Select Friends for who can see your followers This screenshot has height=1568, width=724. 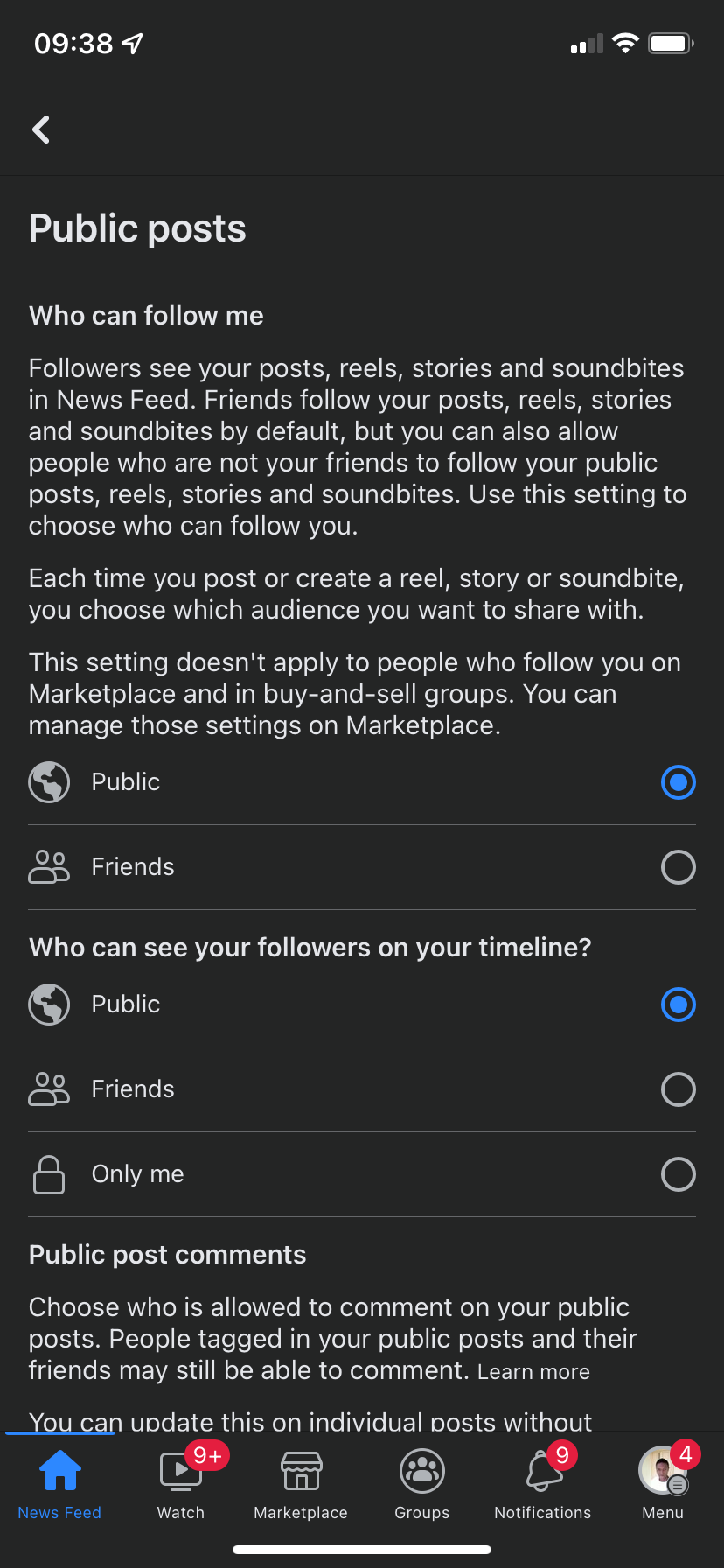[x=678, y=1089]
